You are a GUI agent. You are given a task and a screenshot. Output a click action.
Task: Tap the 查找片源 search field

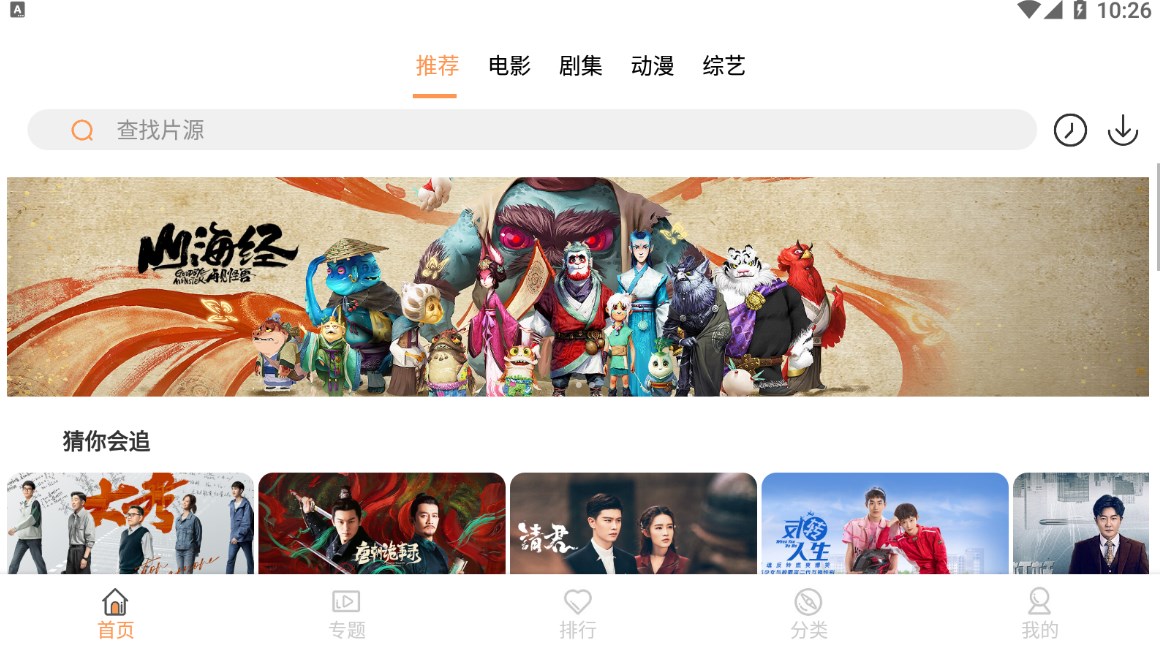pyautogui.click(x=530, y=130)
